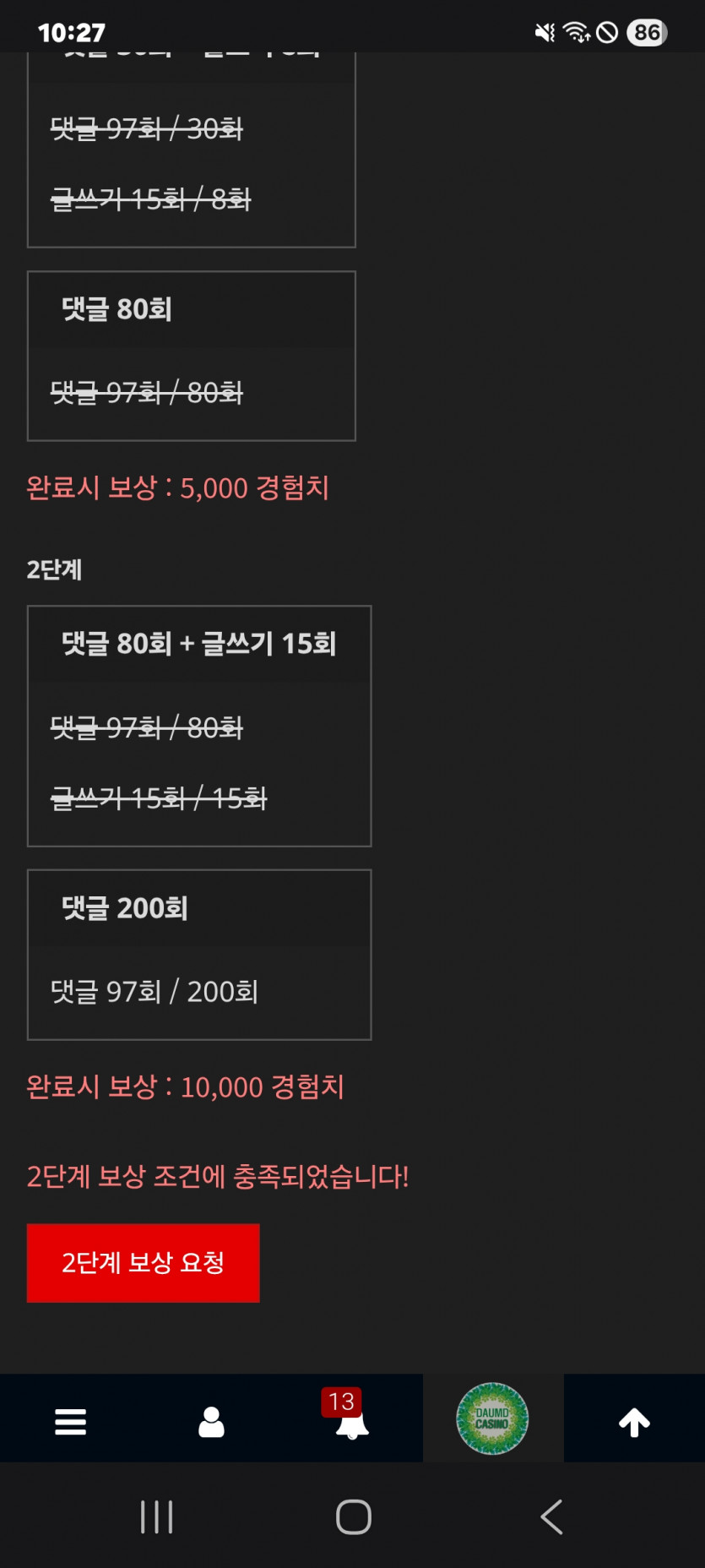This screenshot has height=1568, width=705.
Task: Tap the Android home button
Action: (x=352, y=1516)
